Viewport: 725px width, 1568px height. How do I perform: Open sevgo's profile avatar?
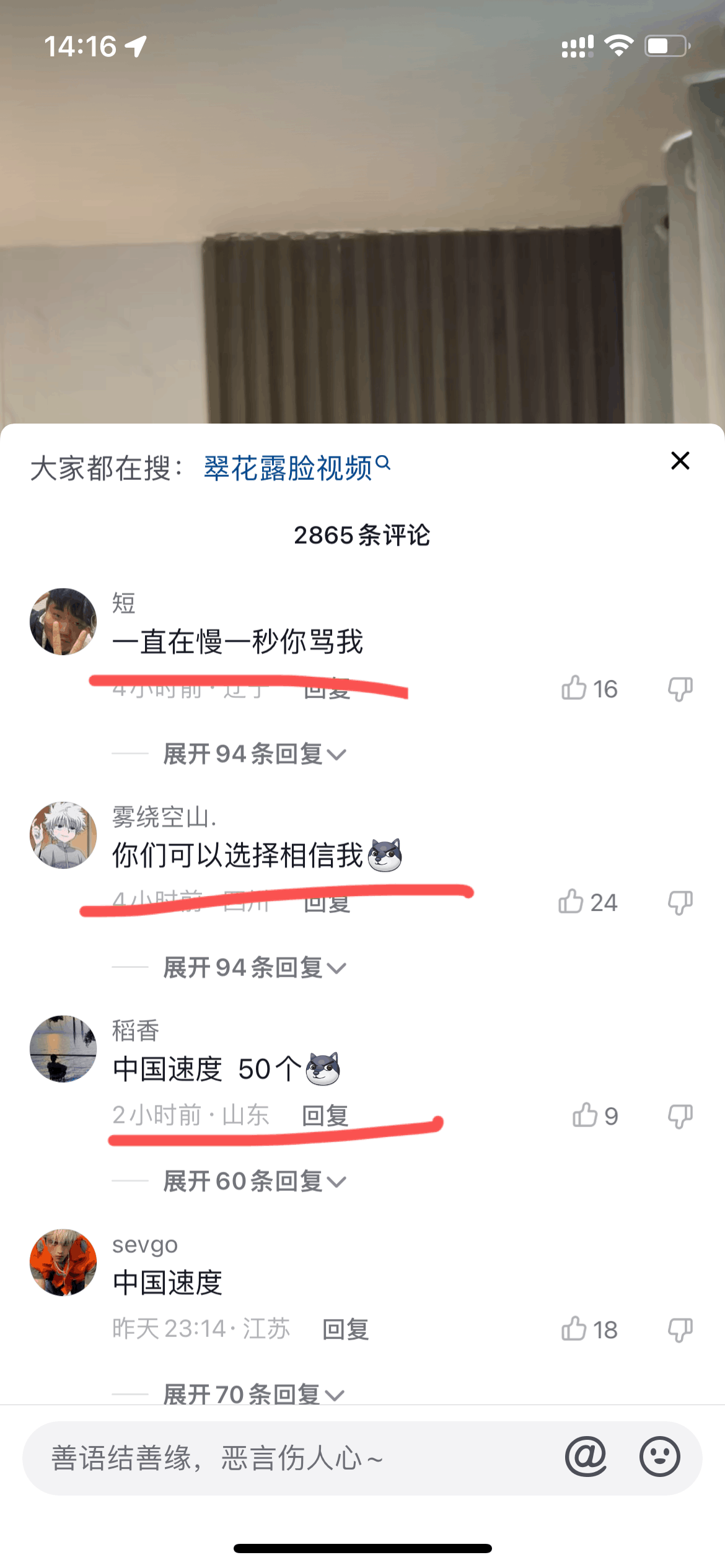[x=63, y=1262]
